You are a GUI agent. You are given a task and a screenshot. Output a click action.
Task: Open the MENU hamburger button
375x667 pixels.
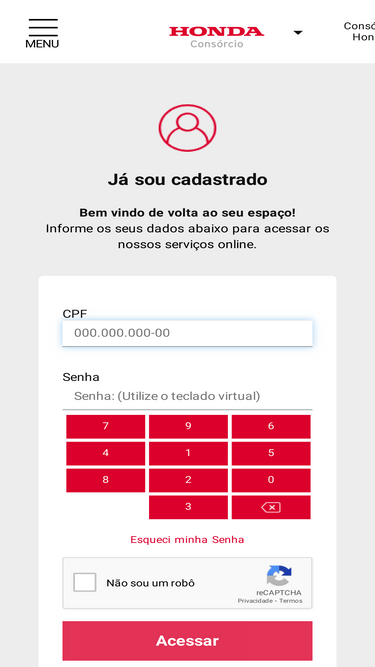pos(42,34)
